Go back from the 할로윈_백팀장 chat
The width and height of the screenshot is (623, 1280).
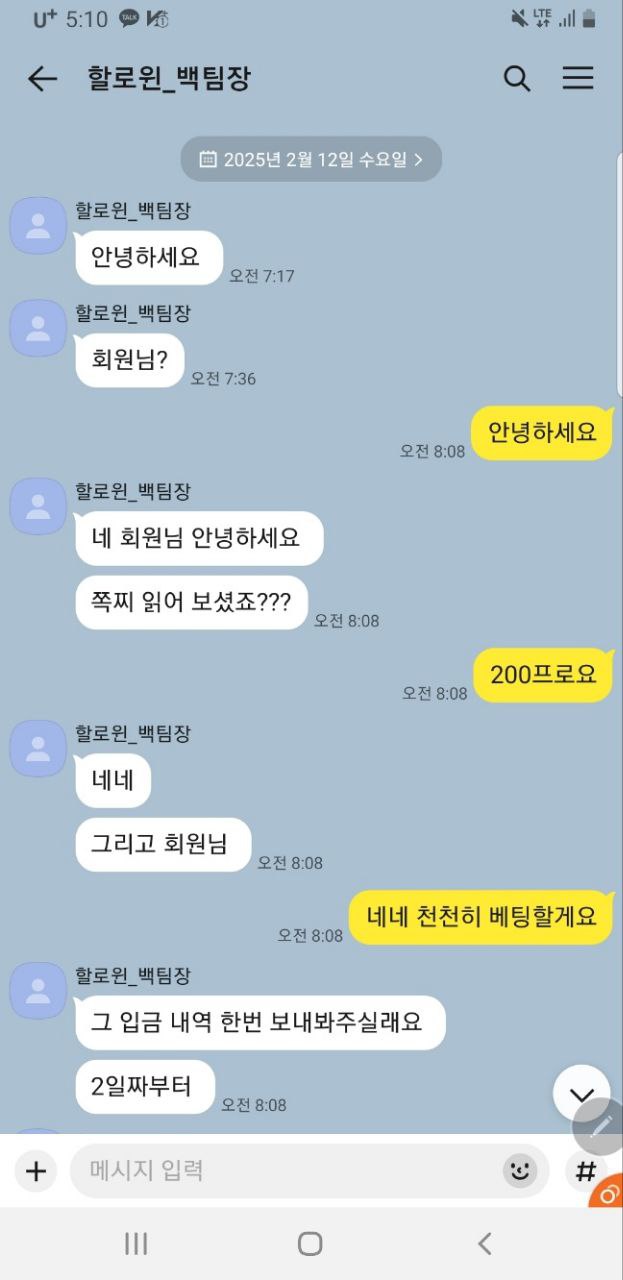coord(42,79)
